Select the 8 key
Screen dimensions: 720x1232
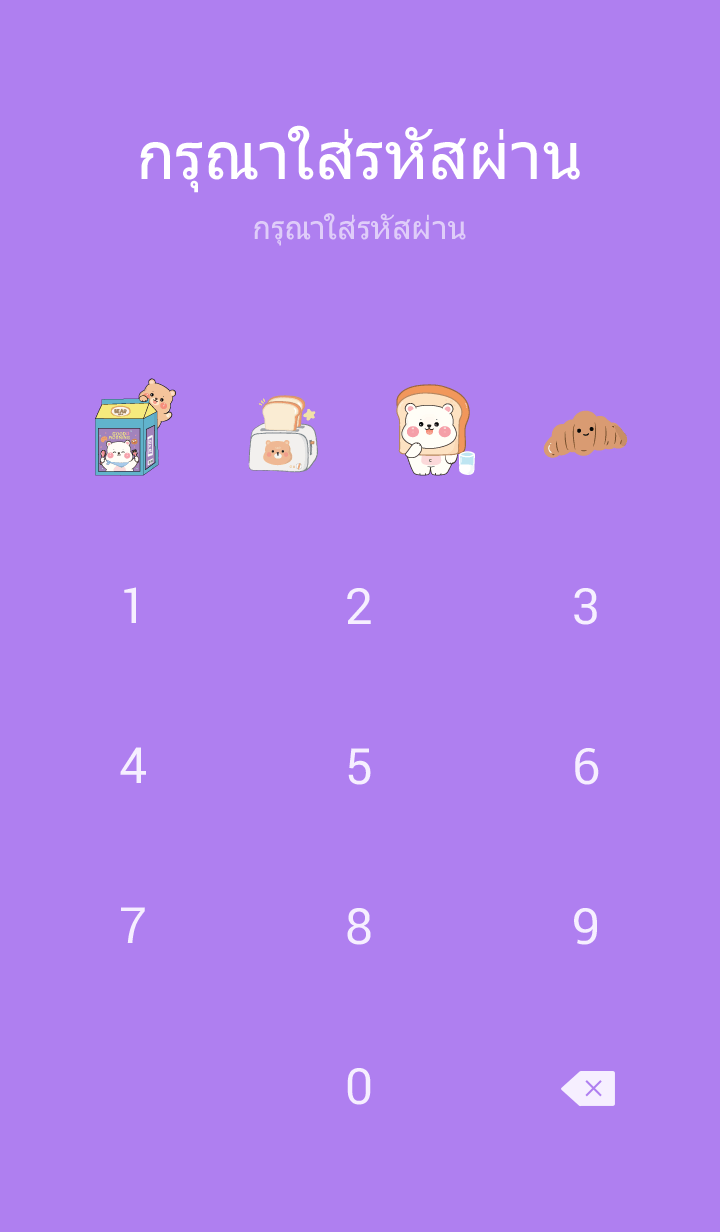(359, 927)
